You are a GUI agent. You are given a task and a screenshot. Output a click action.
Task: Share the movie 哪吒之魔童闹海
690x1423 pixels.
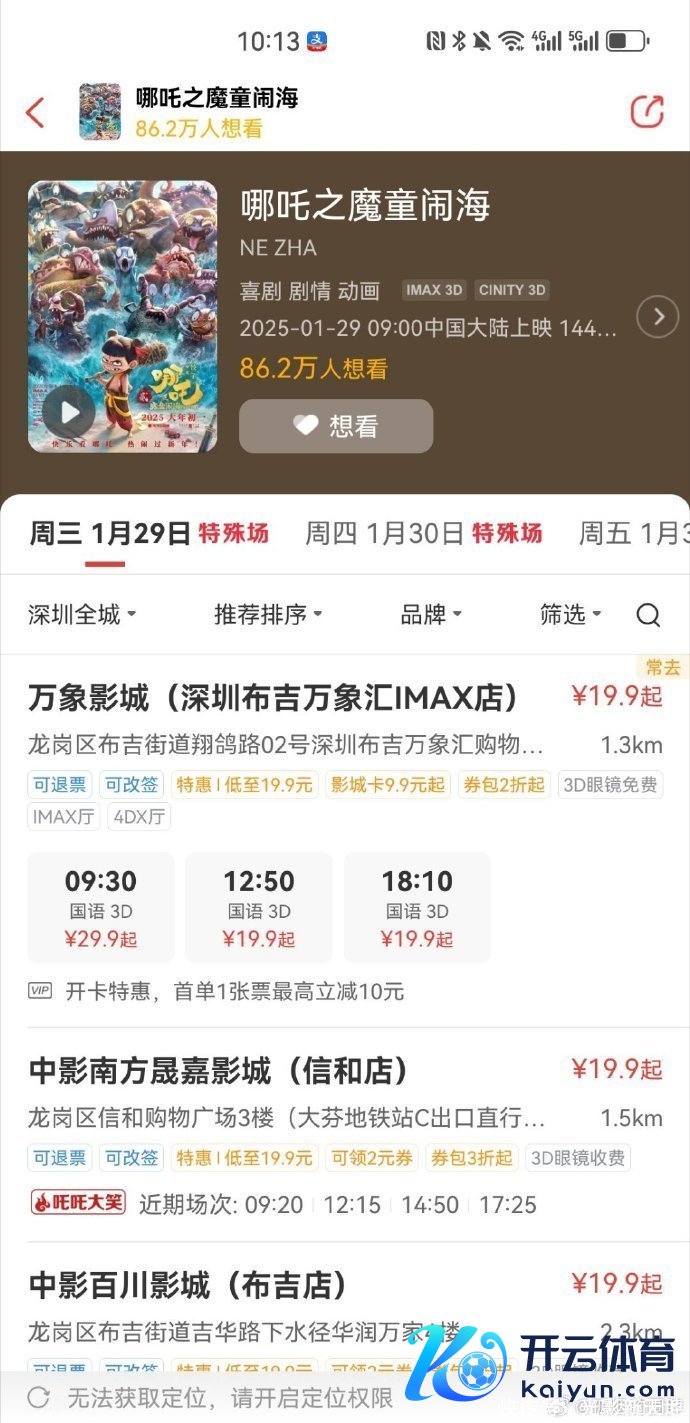click(x=647, y=111)
